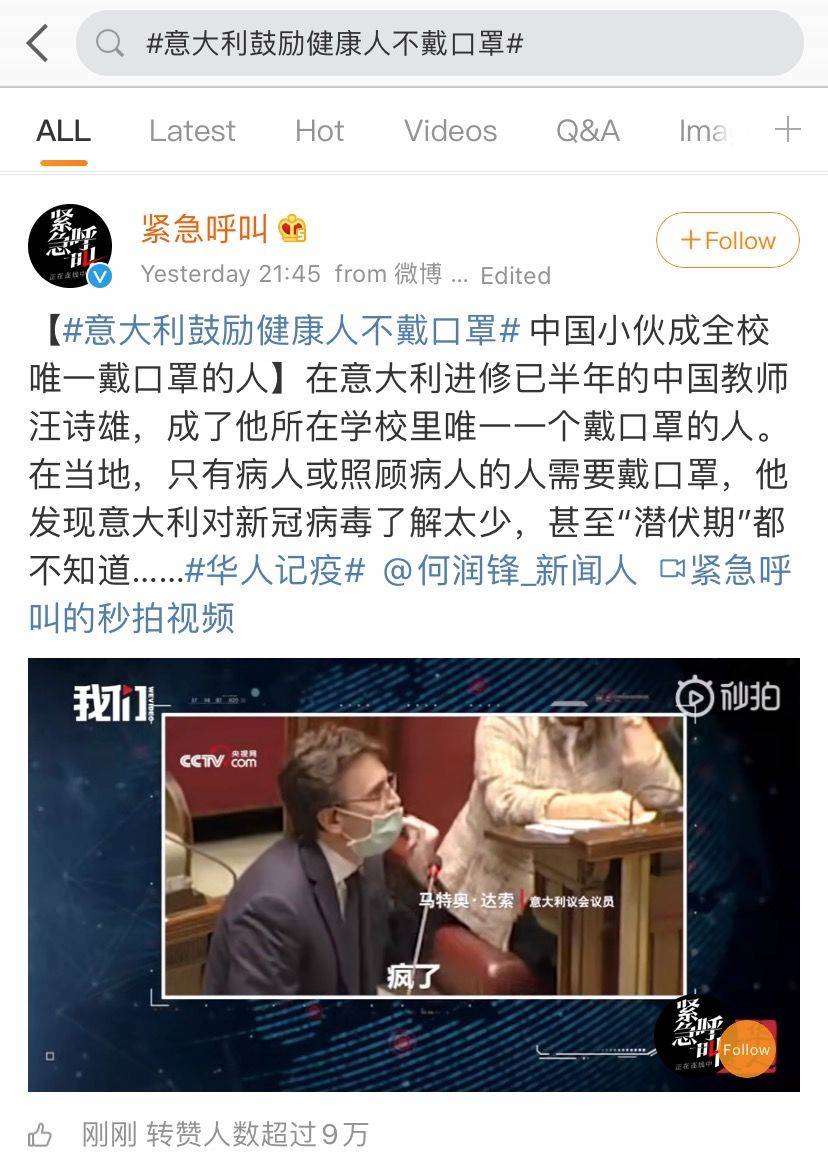
Task: Tap the plus icon to add tabs
Action: [789, 129]
